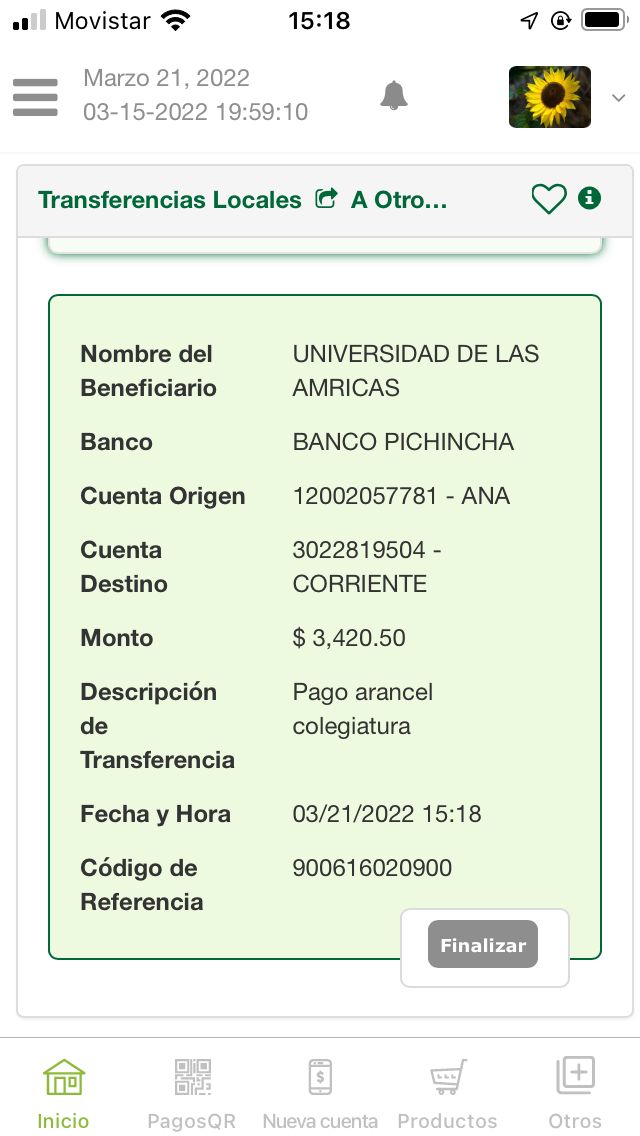Open the hamburger drawer menu
640x1136 pixels.
coord(35,97)
